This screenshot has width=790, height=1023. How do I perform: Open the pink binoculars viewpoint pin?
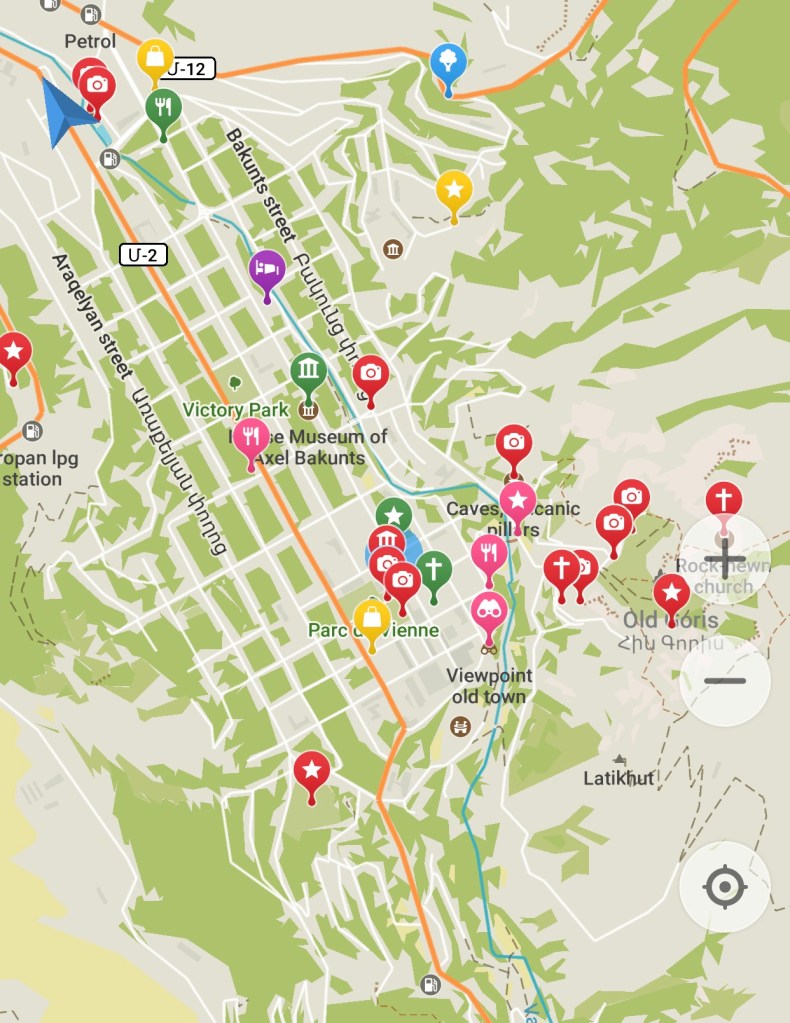pos(489,610)
